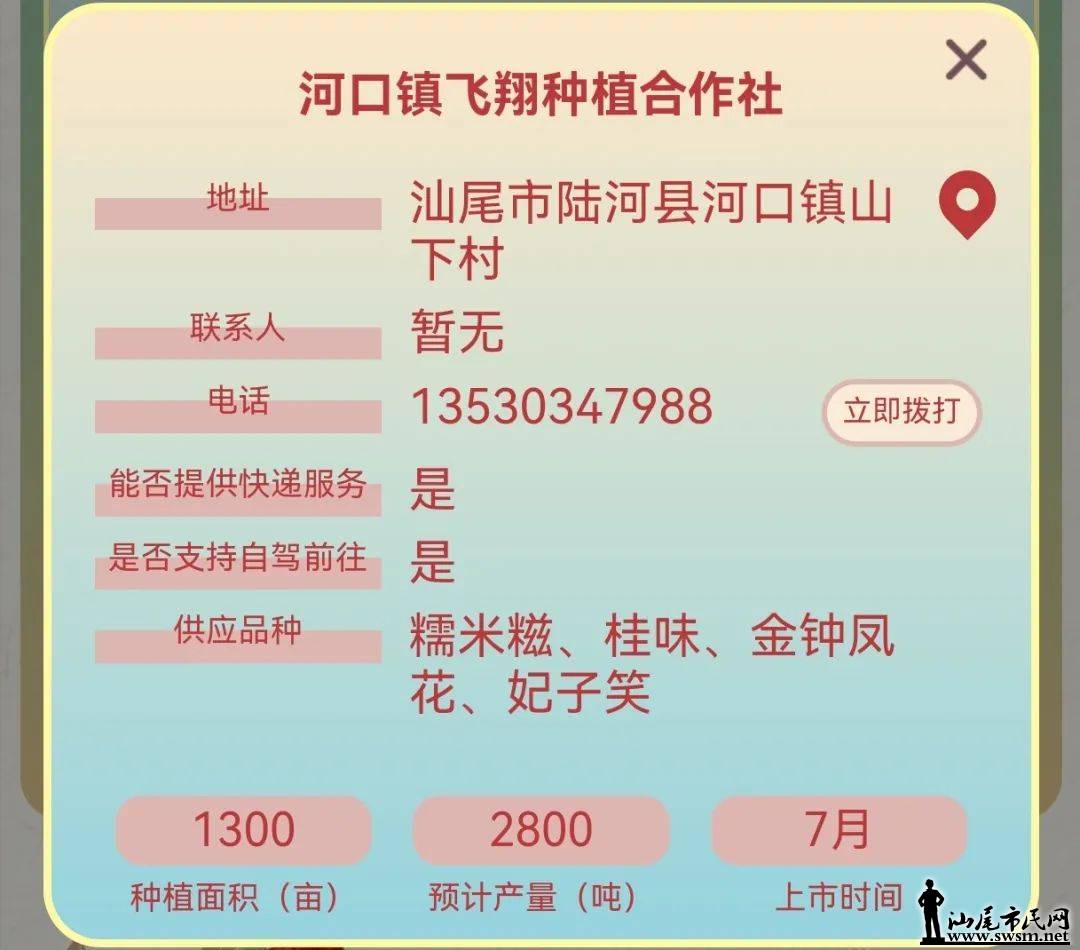
Task: Open the map location pin for the address
Action: click(966, 203)
